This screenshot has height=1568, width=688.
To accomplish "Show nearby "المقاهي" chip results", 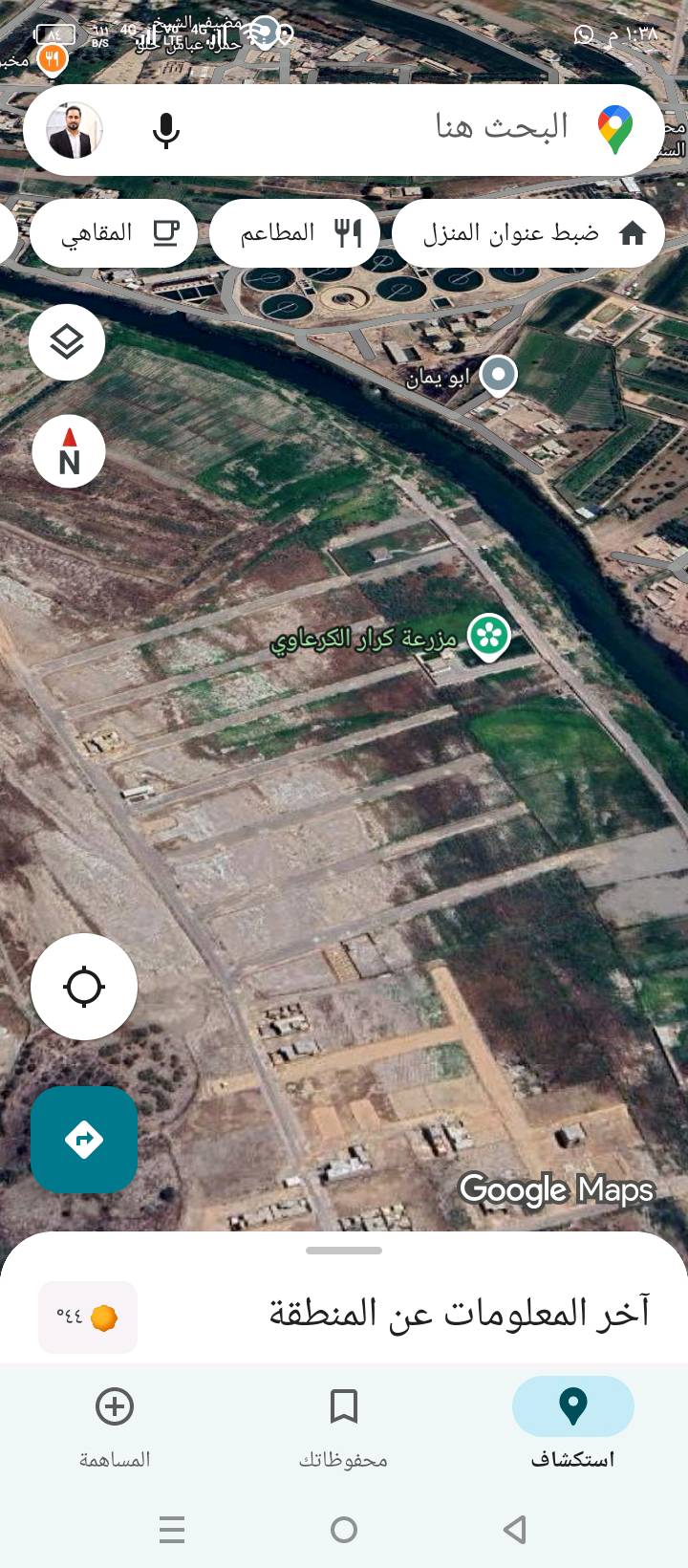I will (114, 233).
